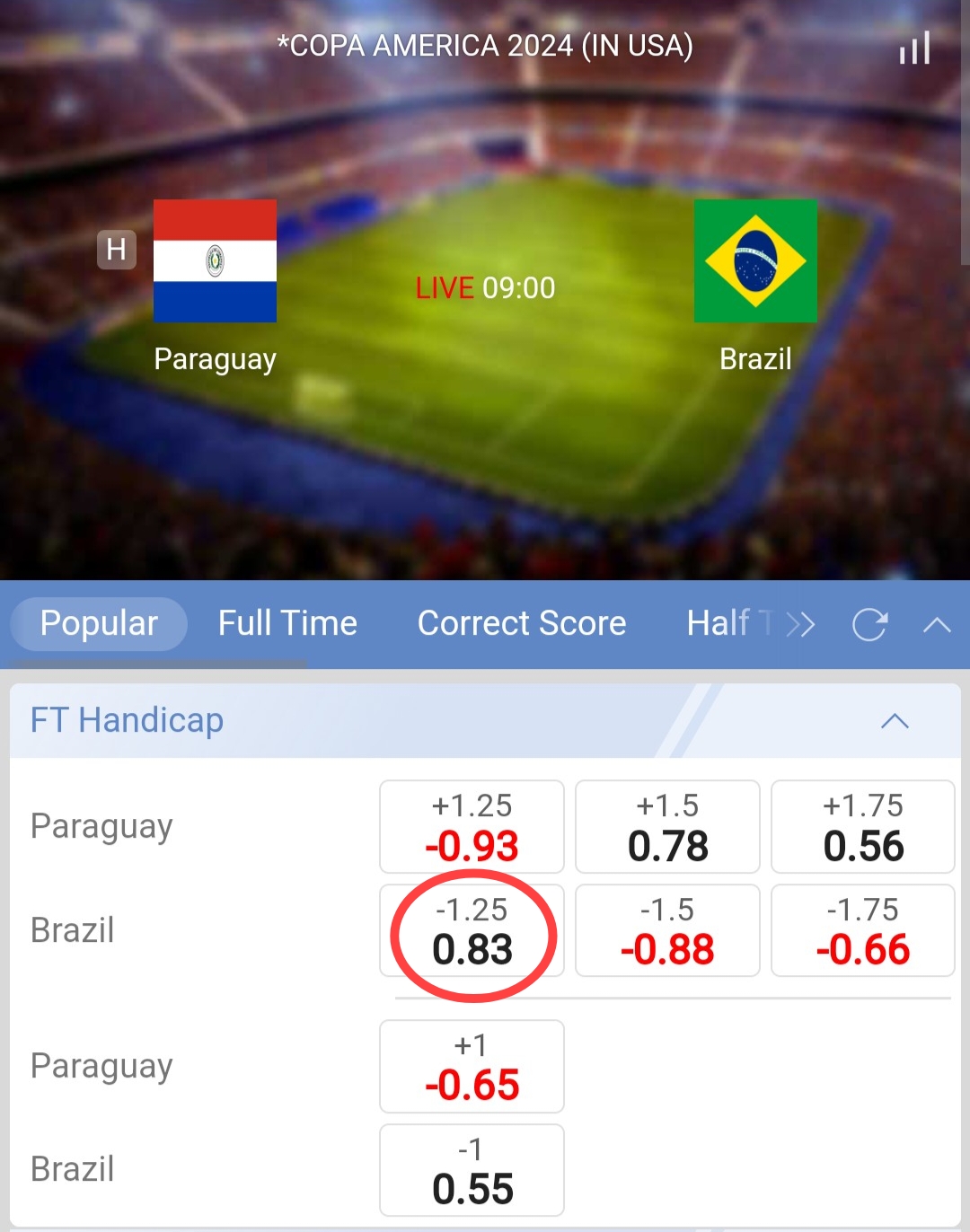Switch to the Correct Score tab
Screen dimensions: 970x1232
coord(522,623)
